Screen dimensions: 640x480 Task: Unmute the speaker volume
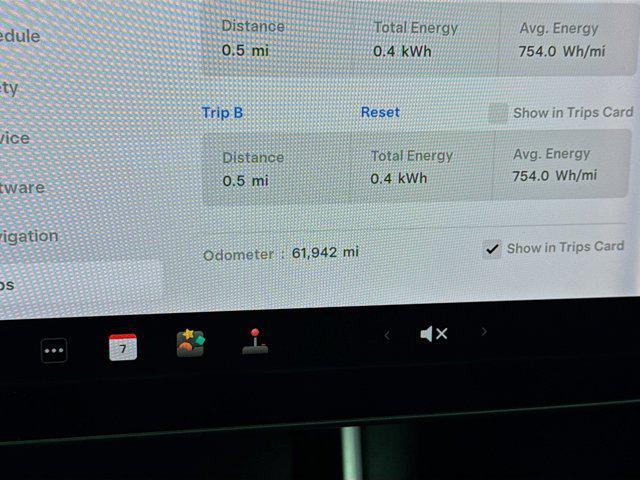point(434,333)
